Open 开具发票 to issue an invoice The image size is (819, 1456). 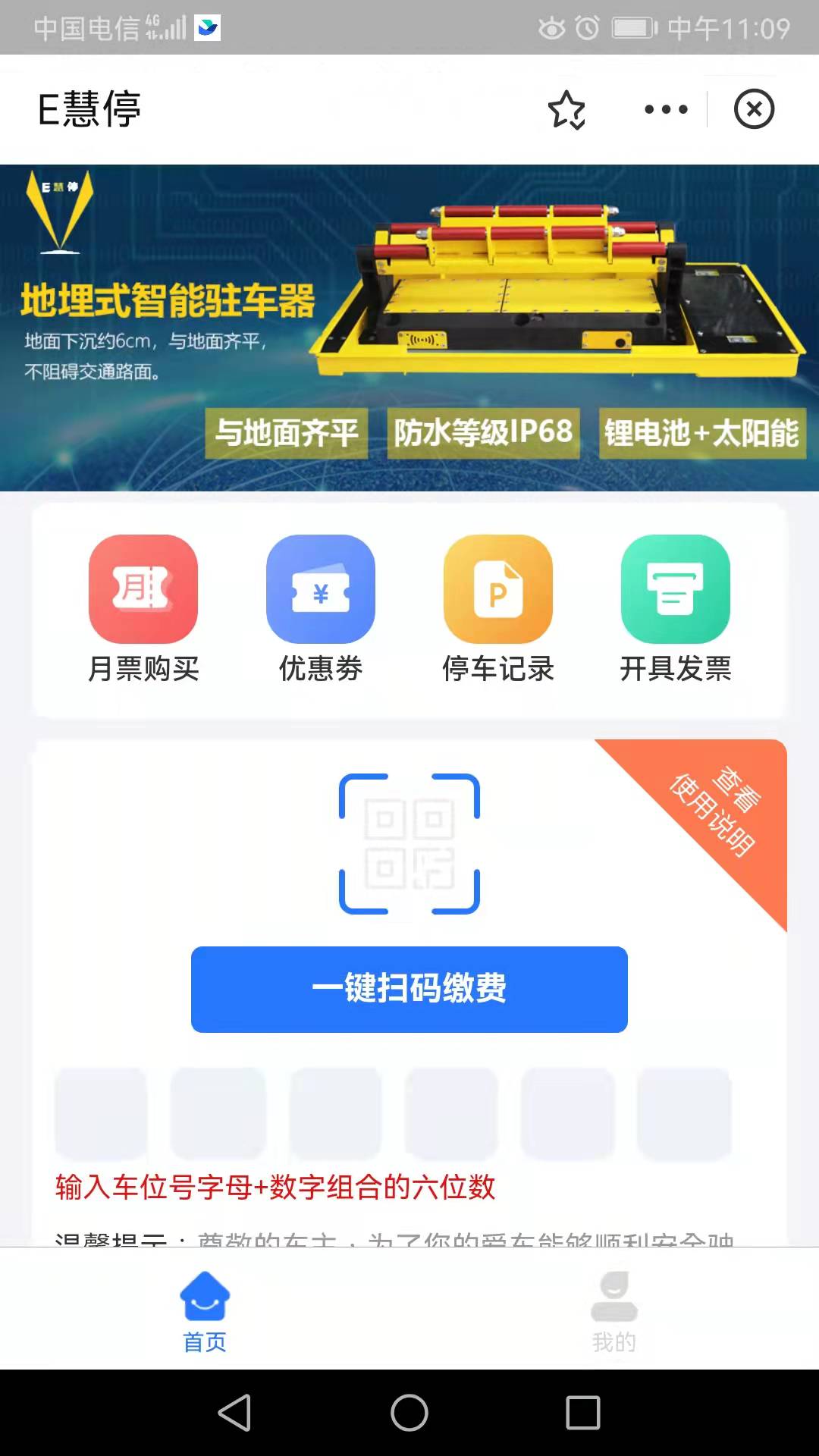pyautogui.click(x=675, y=608)
